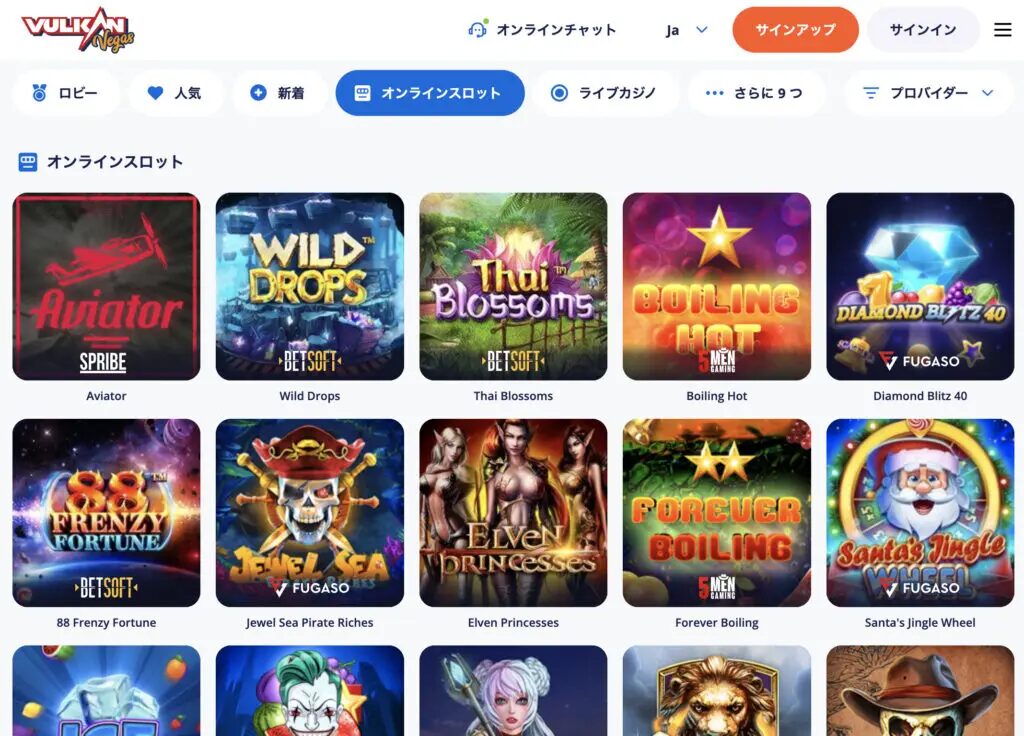Screen dimensions: 1024x736
Task: Open the language dropdown Ja
Action: pyautogui.click(x=687, y=30)
